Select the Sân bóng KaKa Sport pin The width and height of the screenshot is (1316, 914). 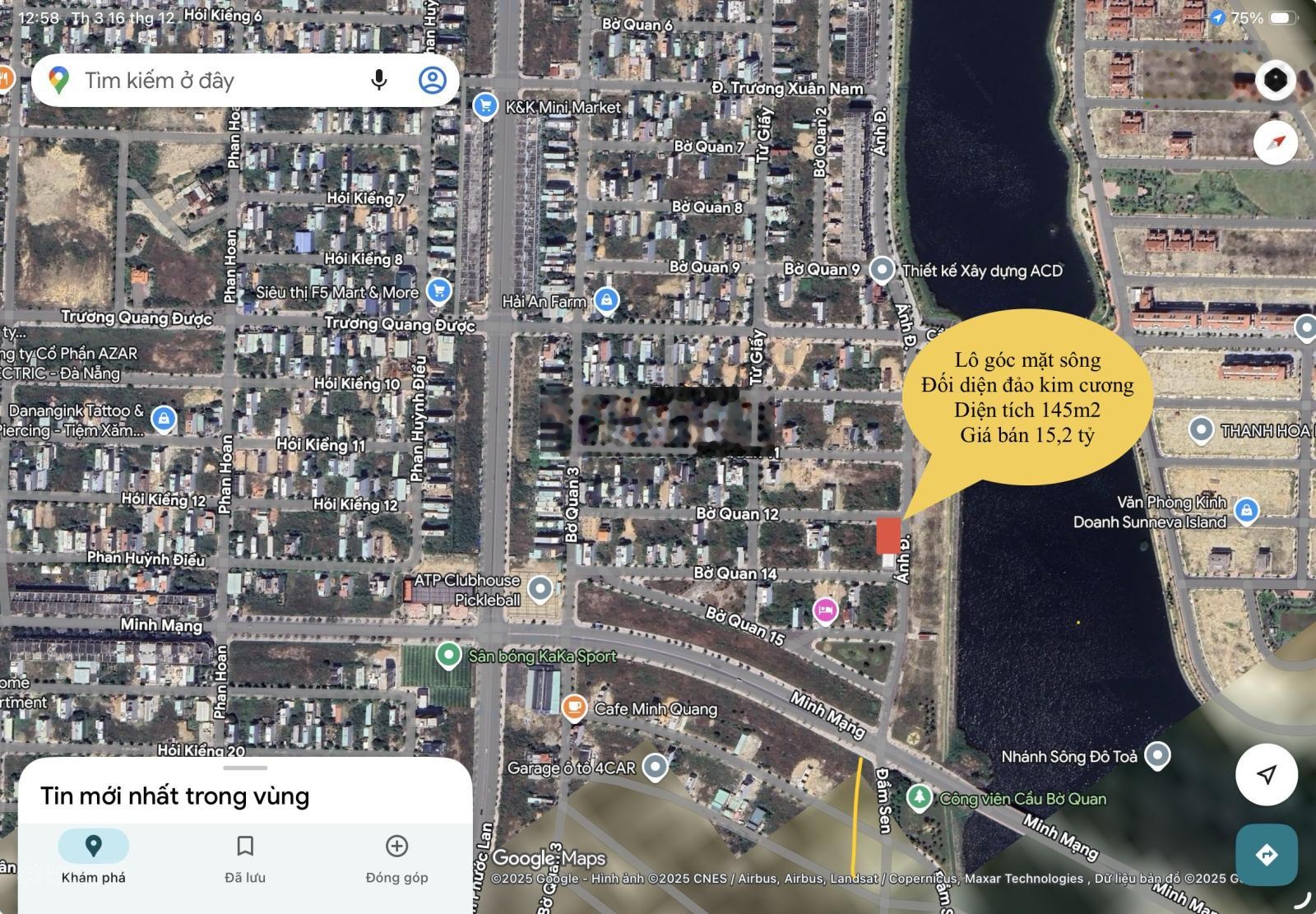(x=448, y=656)
